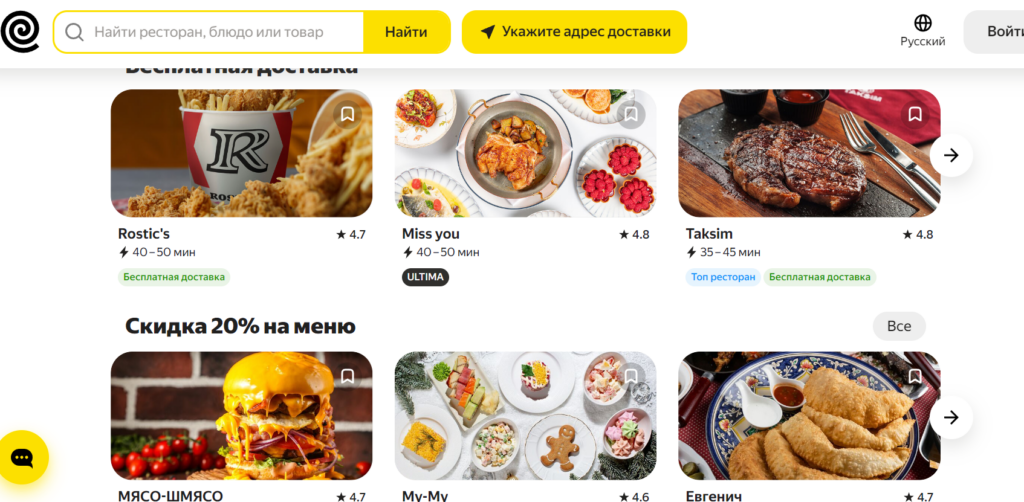Tap the yellow Найти search button
Screen dimensions: 1024x502
tap(406, 32)
